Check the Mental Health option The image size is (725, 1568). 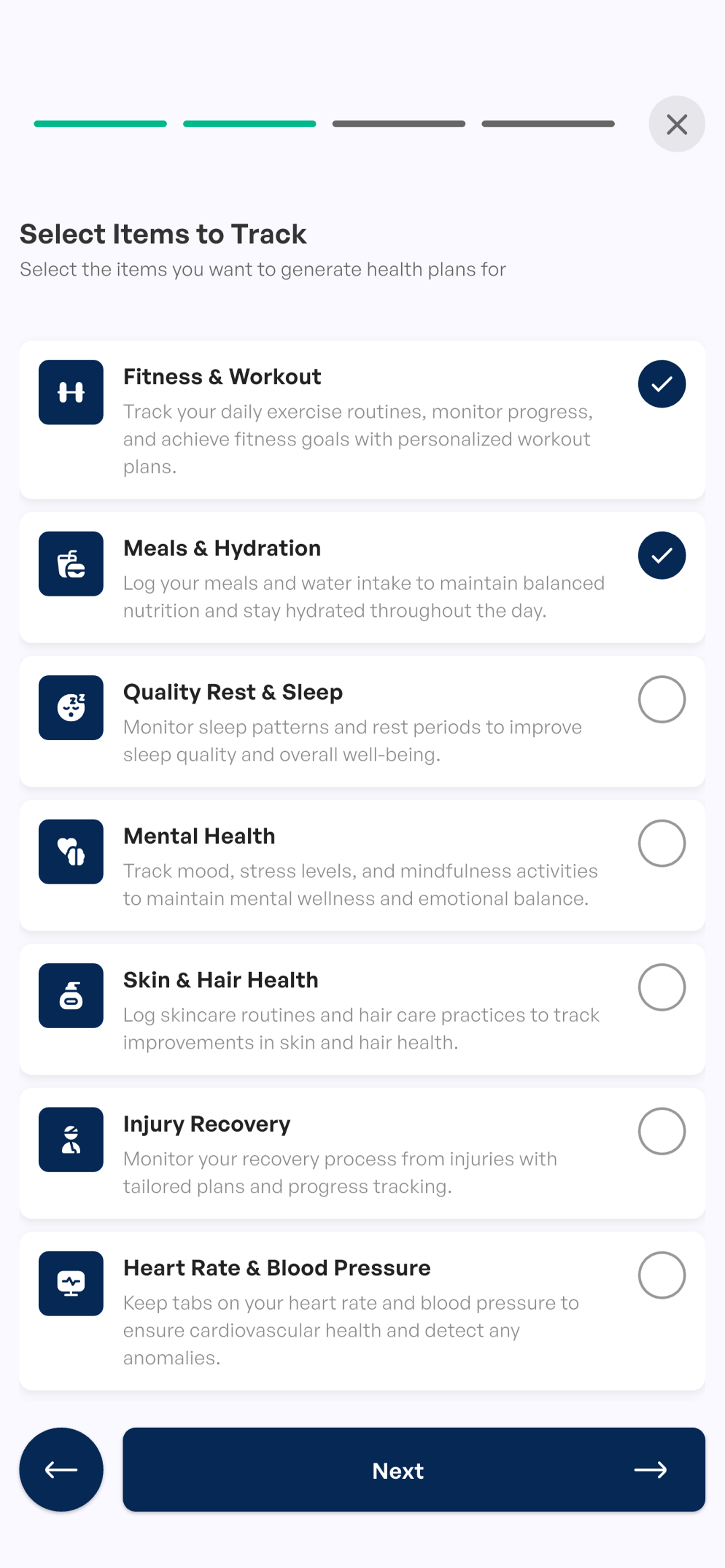(662, 844)
